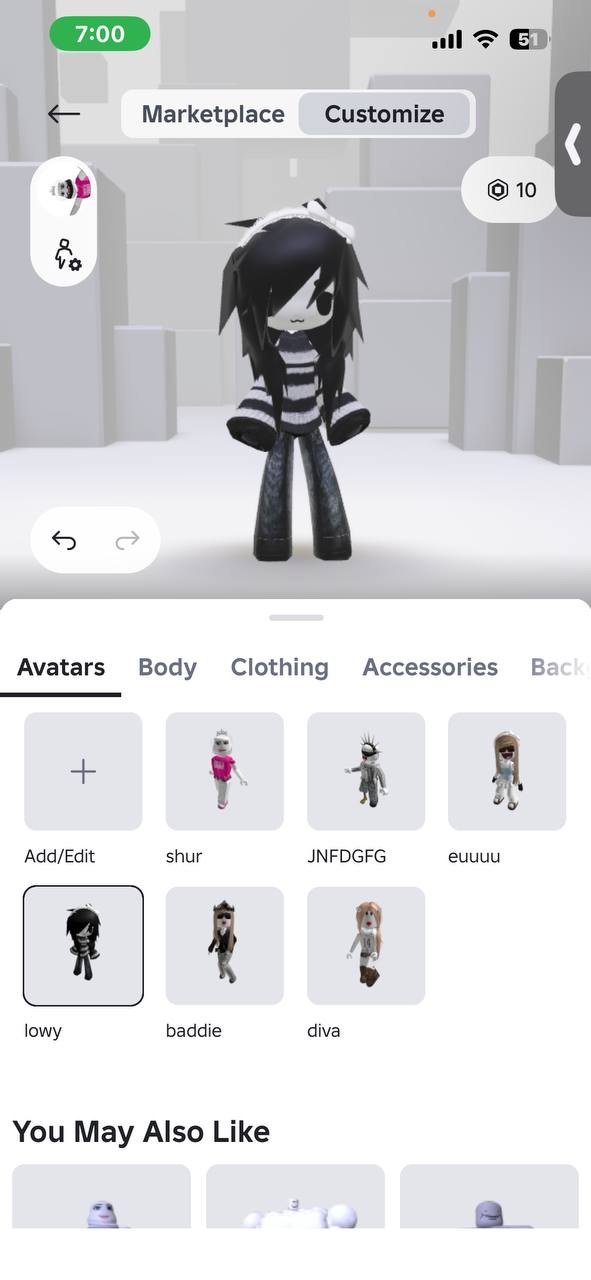
Task: Put on the diva avatar
Action: (366, 945)
